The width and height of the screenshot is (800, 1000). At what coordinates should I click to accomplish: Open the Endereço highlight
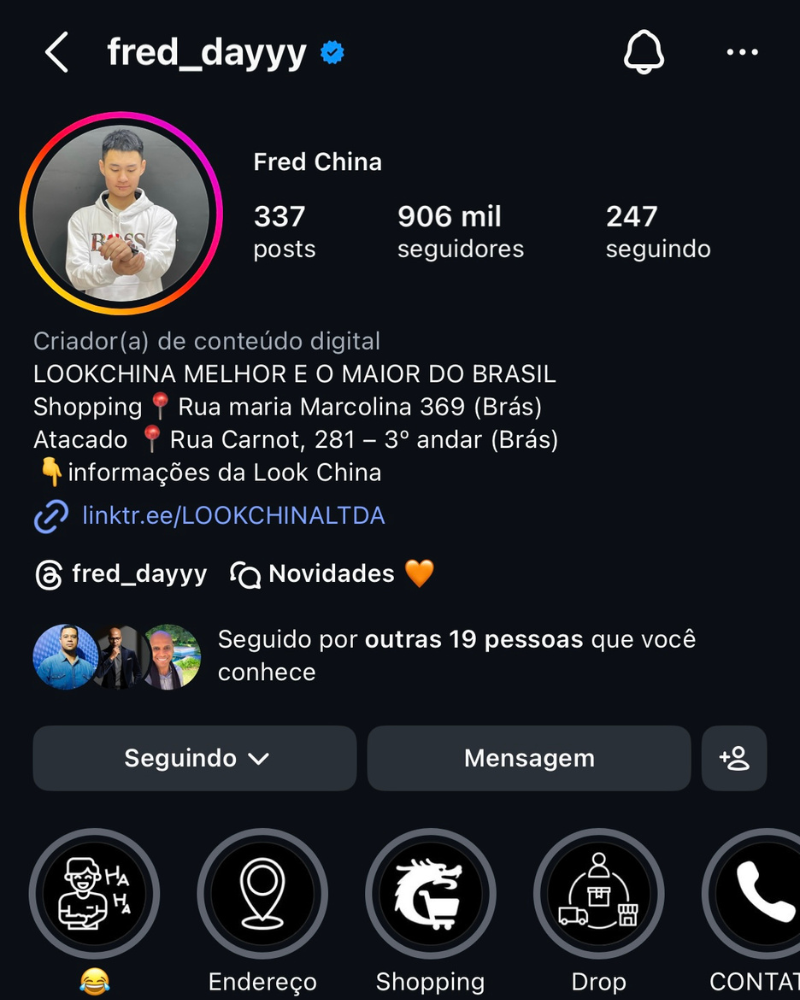coord(262,893)
